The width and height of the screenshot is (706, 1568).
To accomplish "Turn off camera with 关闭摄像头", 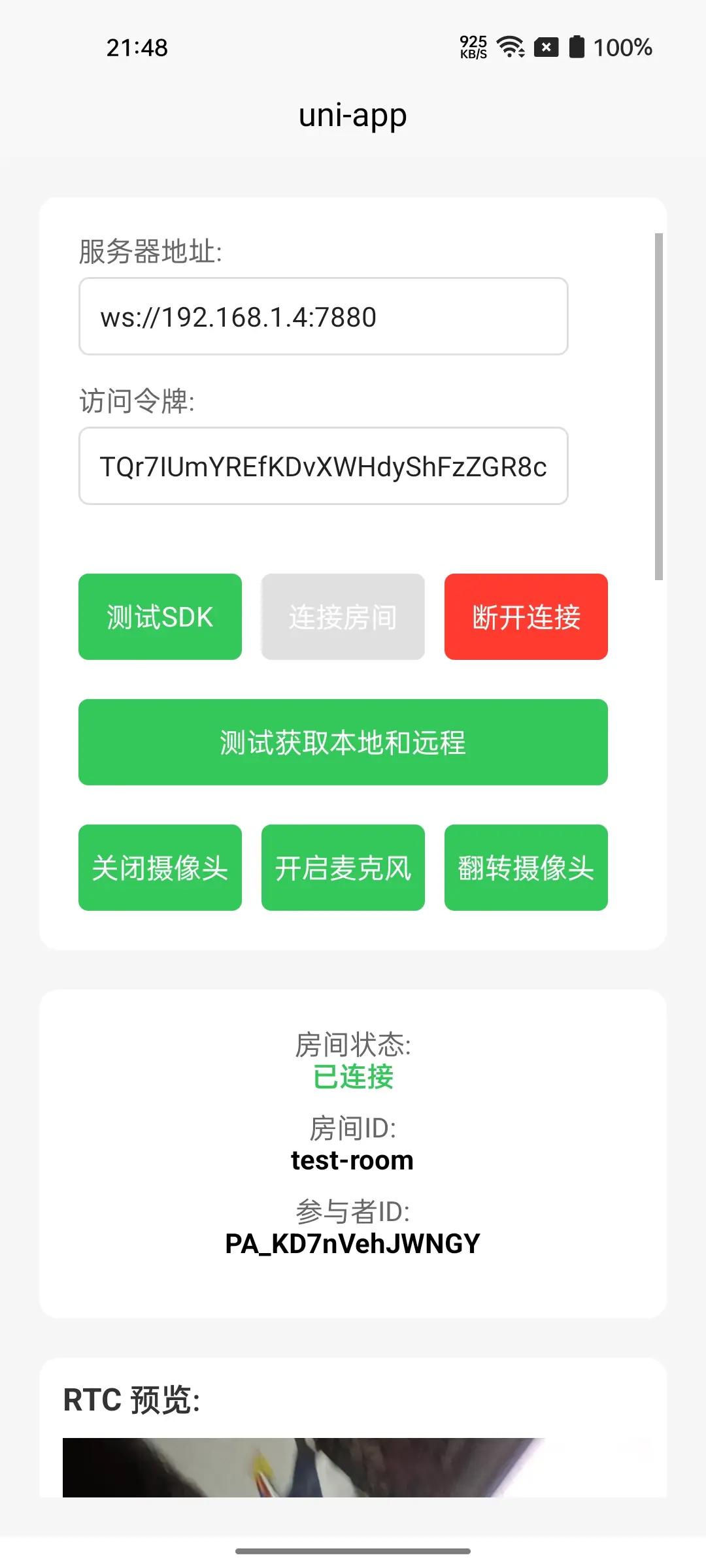I will pos(160,868).
